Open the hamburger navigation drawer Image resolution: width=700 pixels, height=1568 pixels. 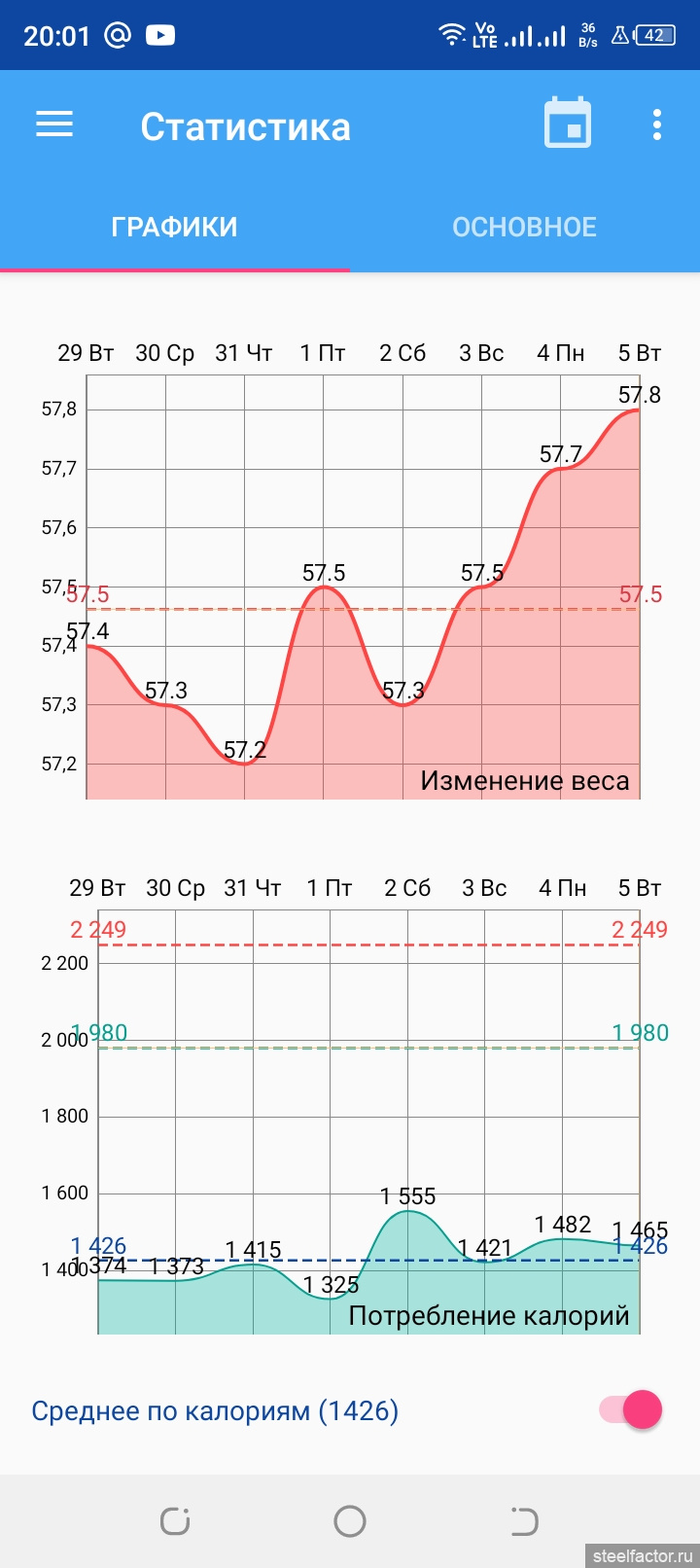pyautogui.click(x=54, y=125)
